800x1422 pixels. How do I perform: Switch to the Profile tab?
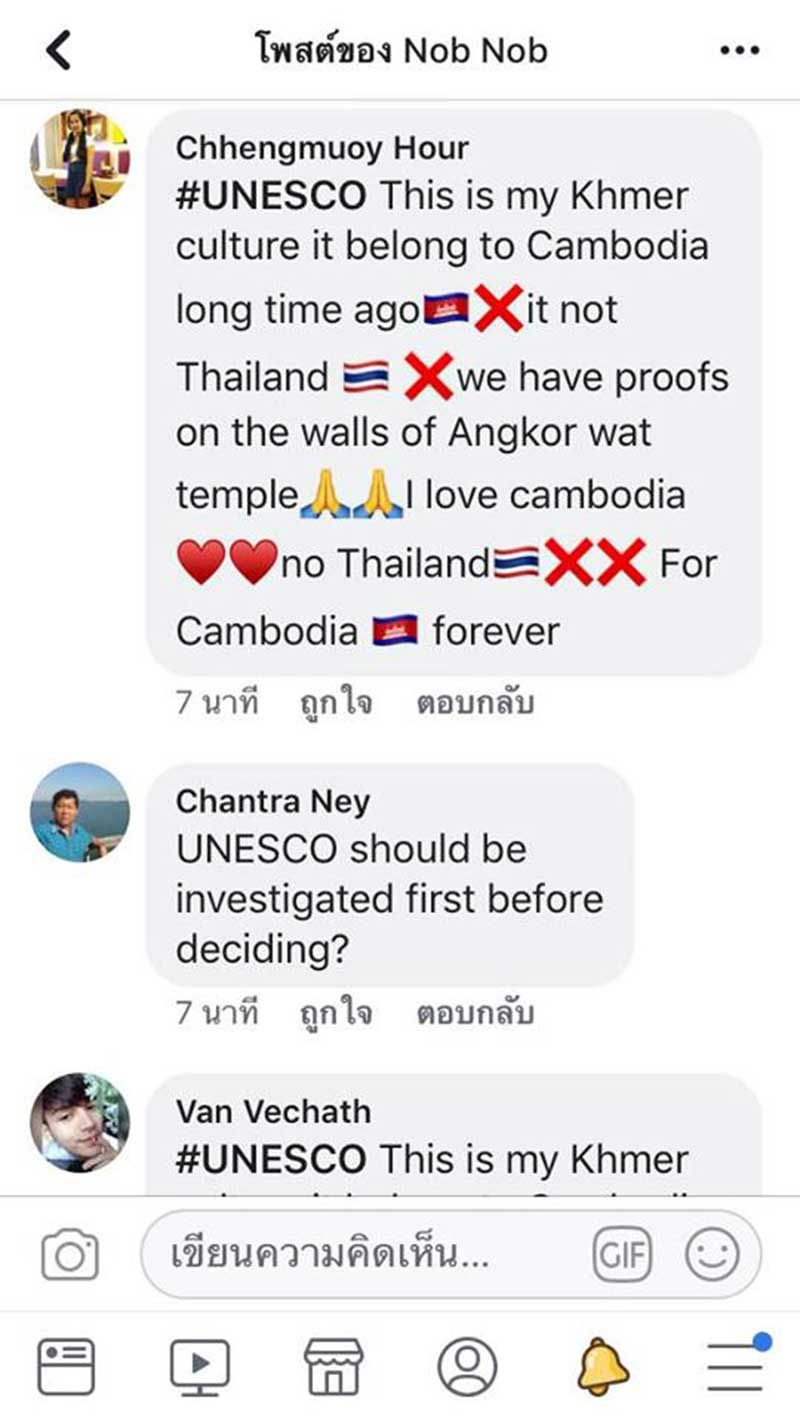(x=467, y=1367)
